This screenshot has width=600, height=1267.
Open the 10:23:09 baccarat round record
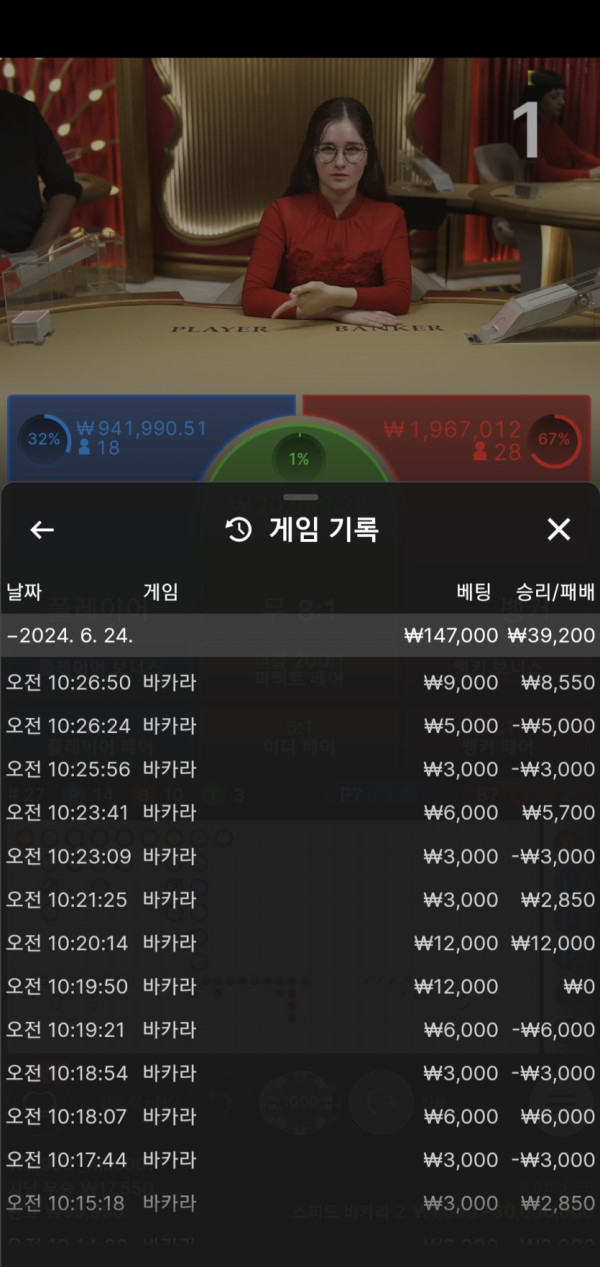coord(300,856)
